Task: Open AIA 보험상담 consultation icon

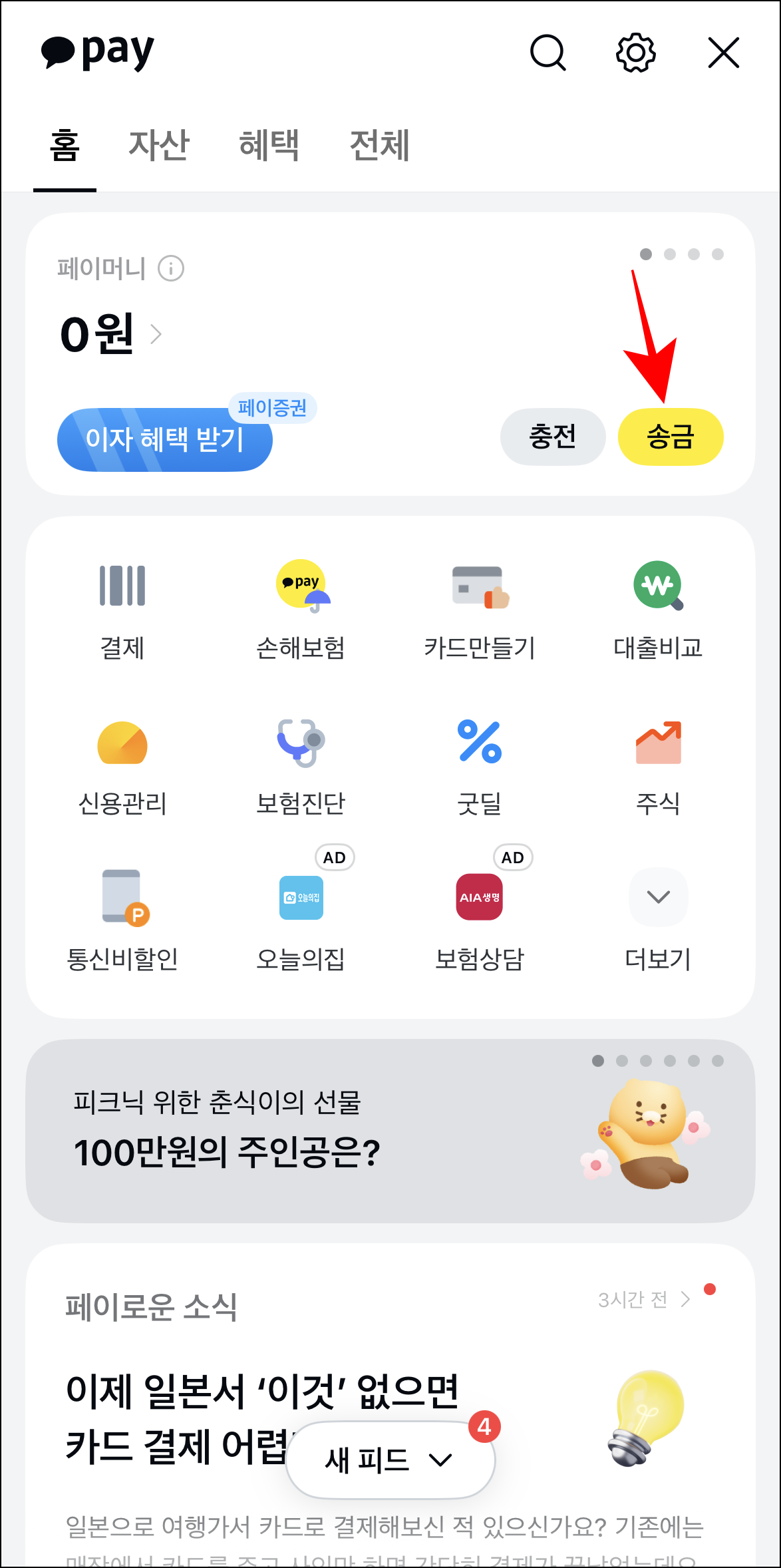Action: click(x=480, y=897)
